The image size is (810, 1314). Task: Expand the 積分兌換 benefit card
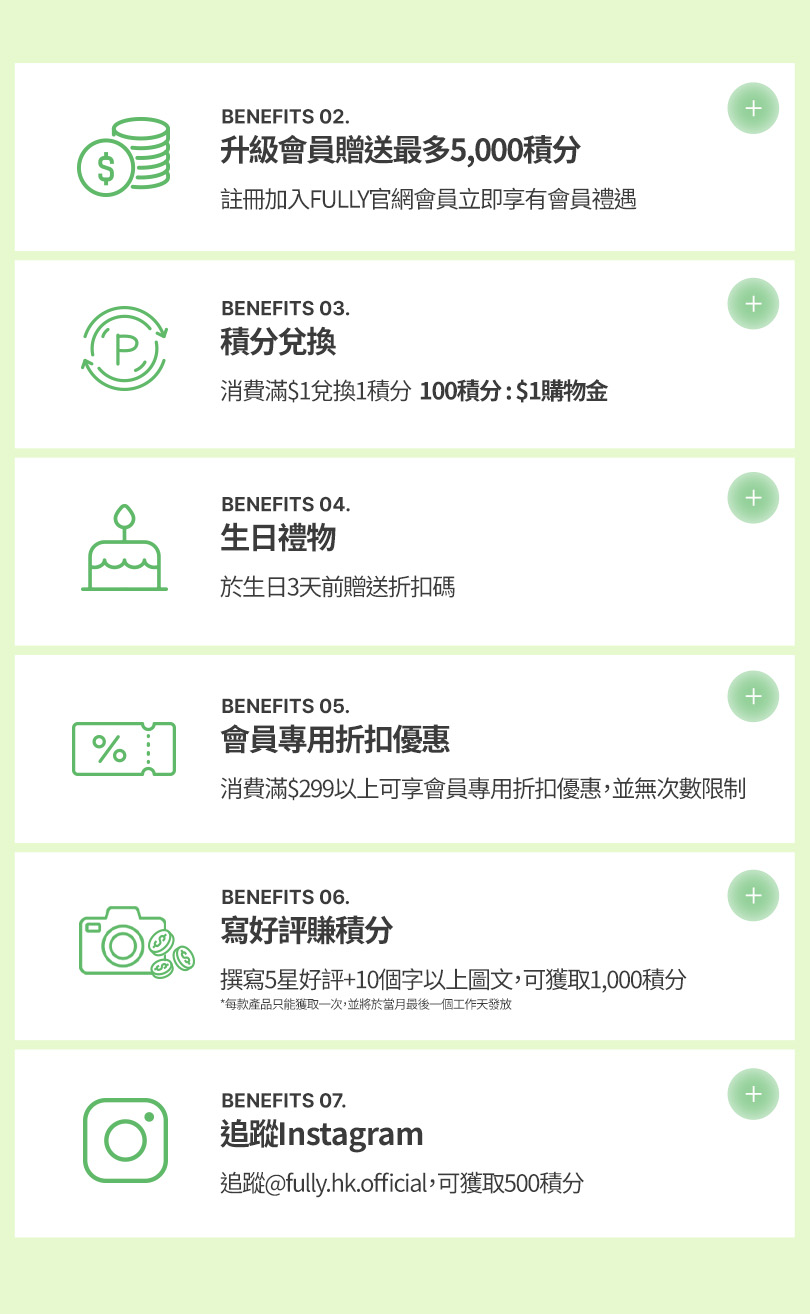[x=753, y=304]
